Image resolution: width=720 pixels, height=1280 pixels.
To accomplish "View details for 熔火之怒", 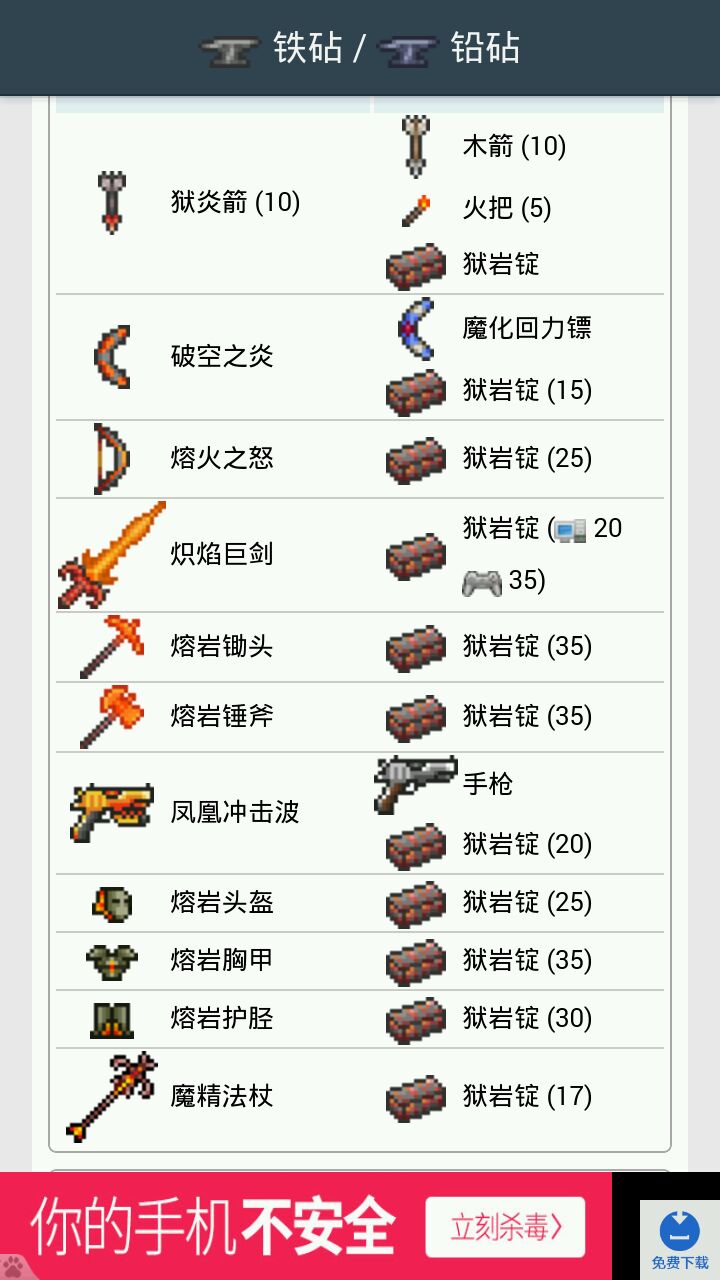I will pos(221,459).
